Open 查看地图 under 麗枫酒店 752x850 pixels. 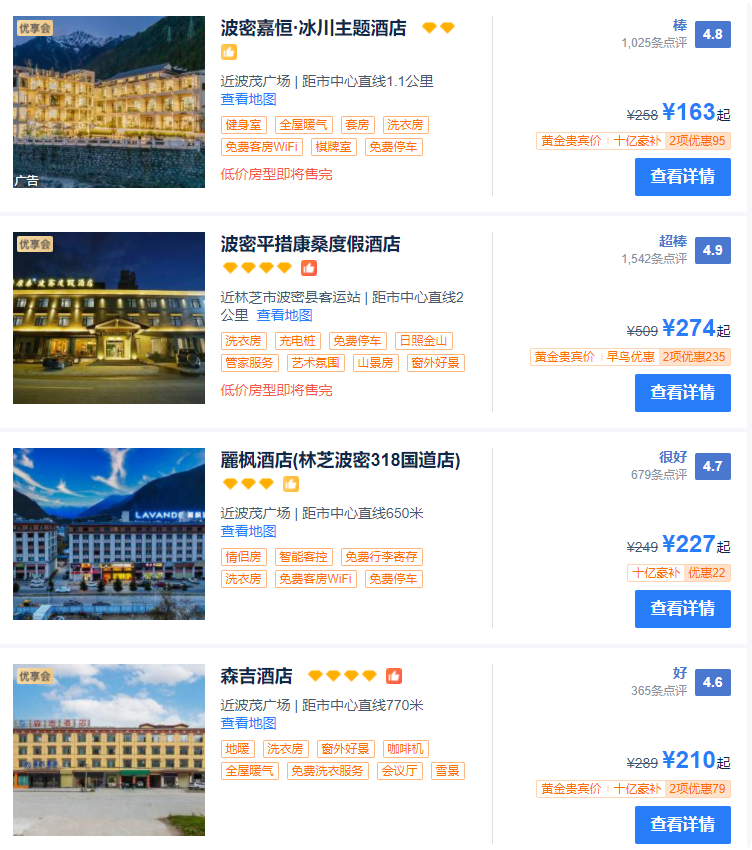coord(248,531)
